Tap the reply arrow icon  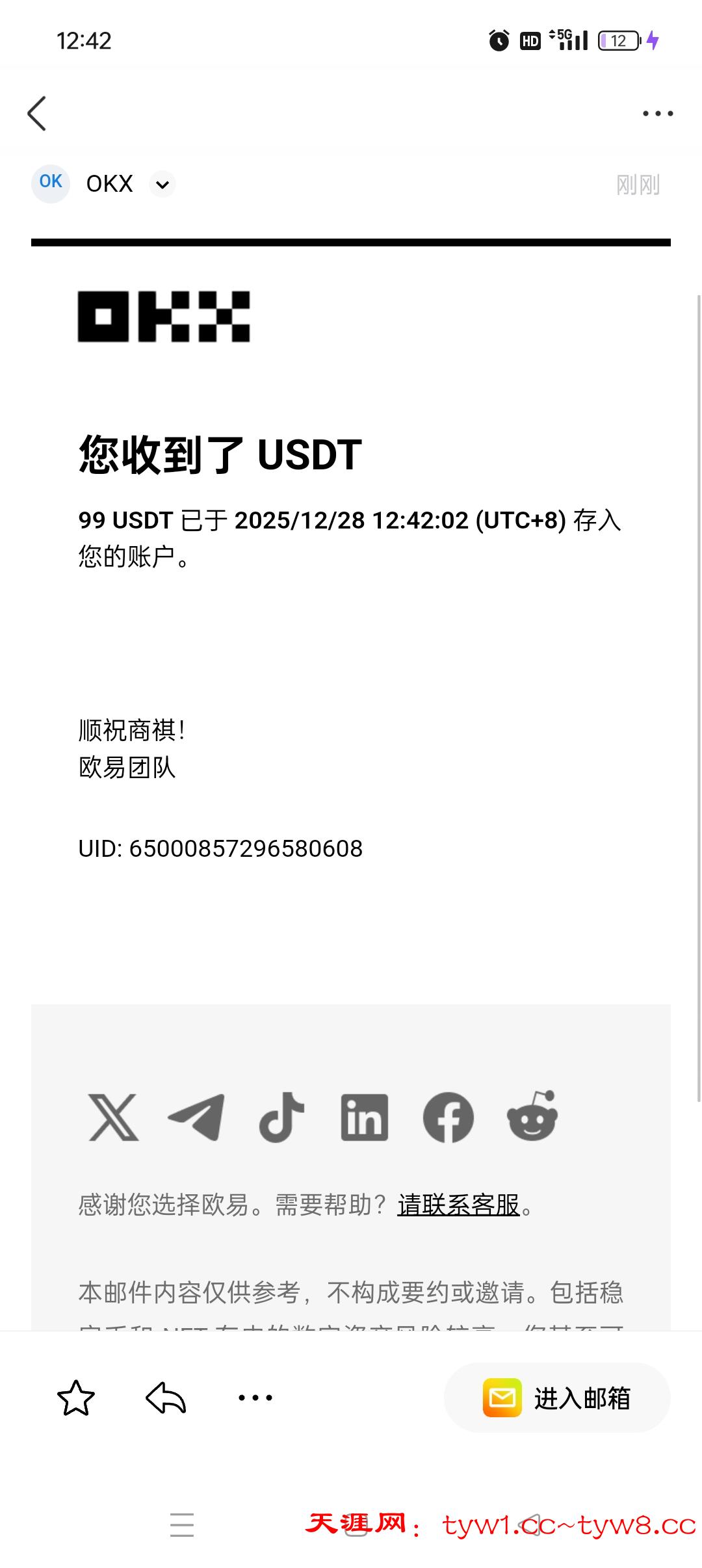[166, 1398]
